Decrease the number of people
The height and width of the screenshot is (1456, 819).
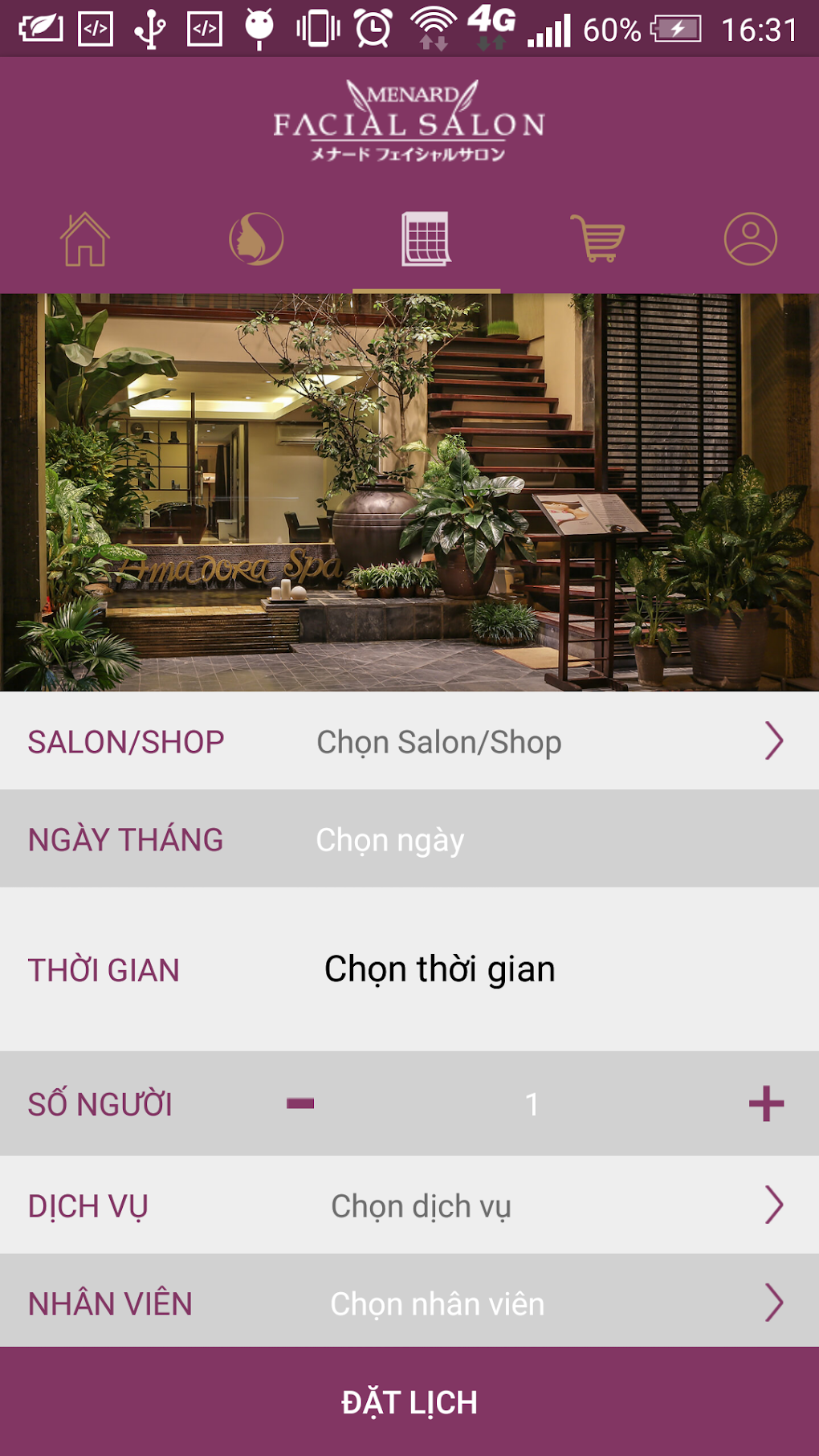pyautogui.click(x=300, y=1103)
